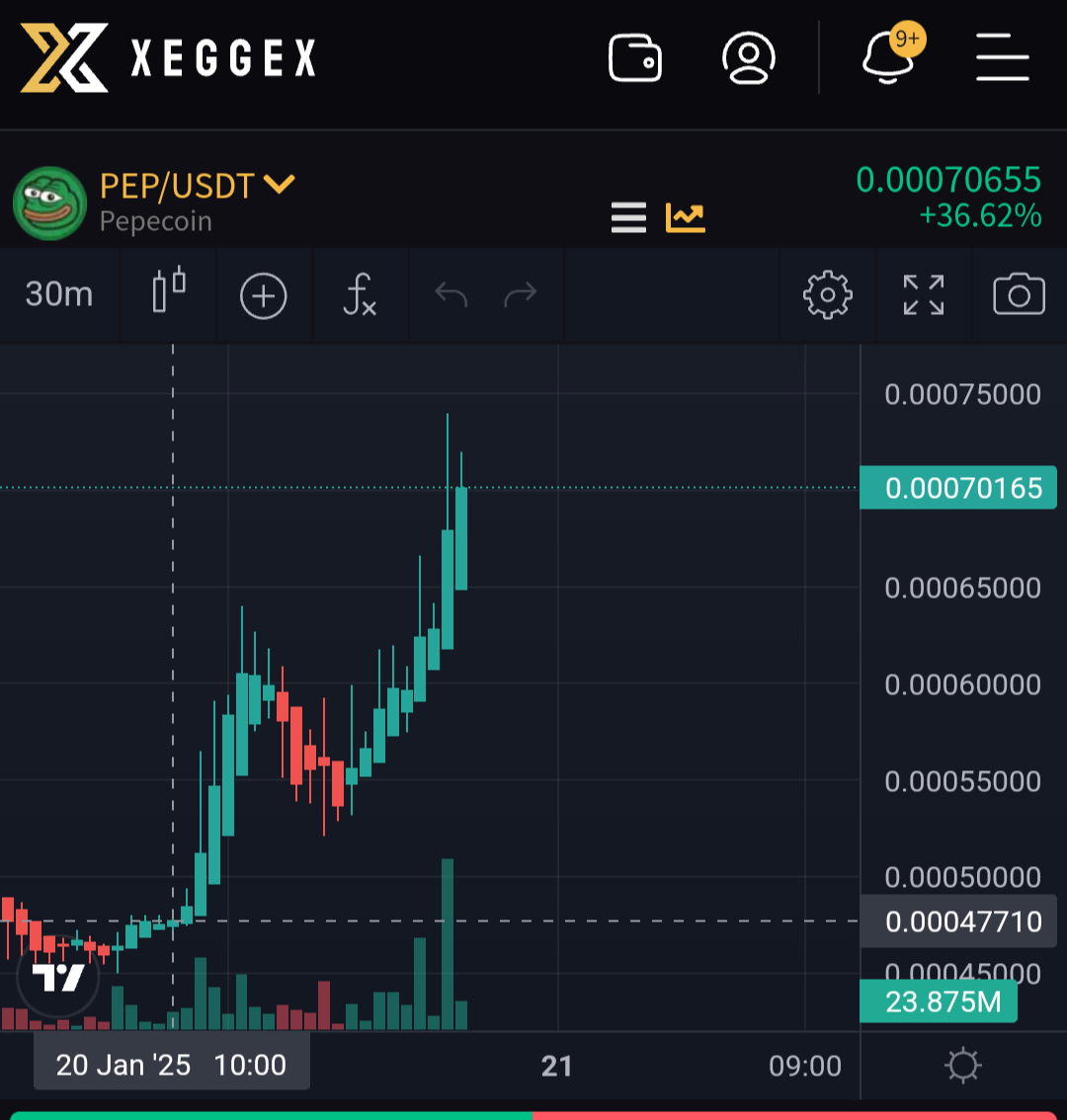This screenshot has height=1120, width=1067.
Task: Take a chart snapshot with camera
Action: [1019, 294]
